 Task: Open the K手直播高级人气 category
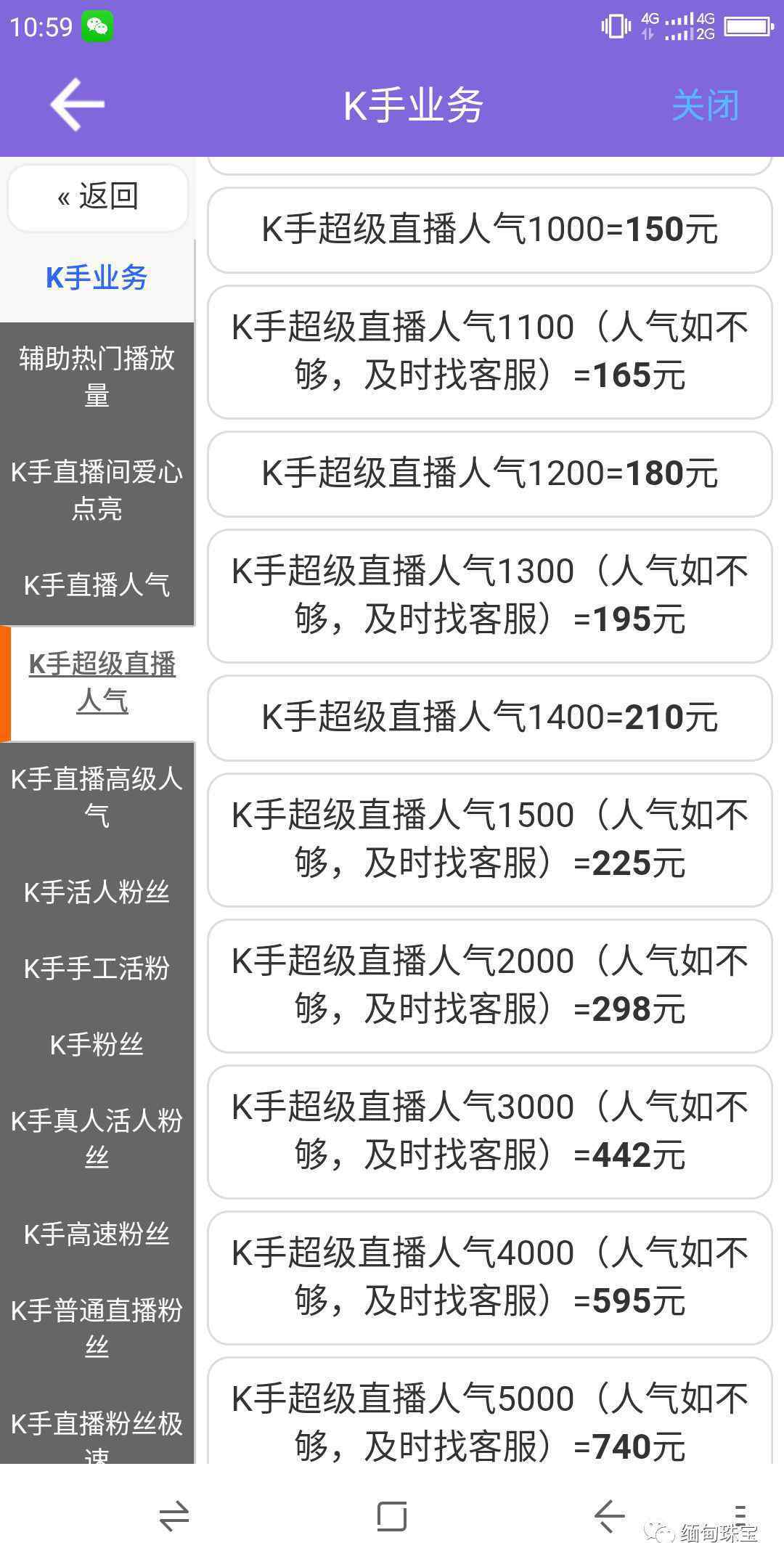[97, 797]
